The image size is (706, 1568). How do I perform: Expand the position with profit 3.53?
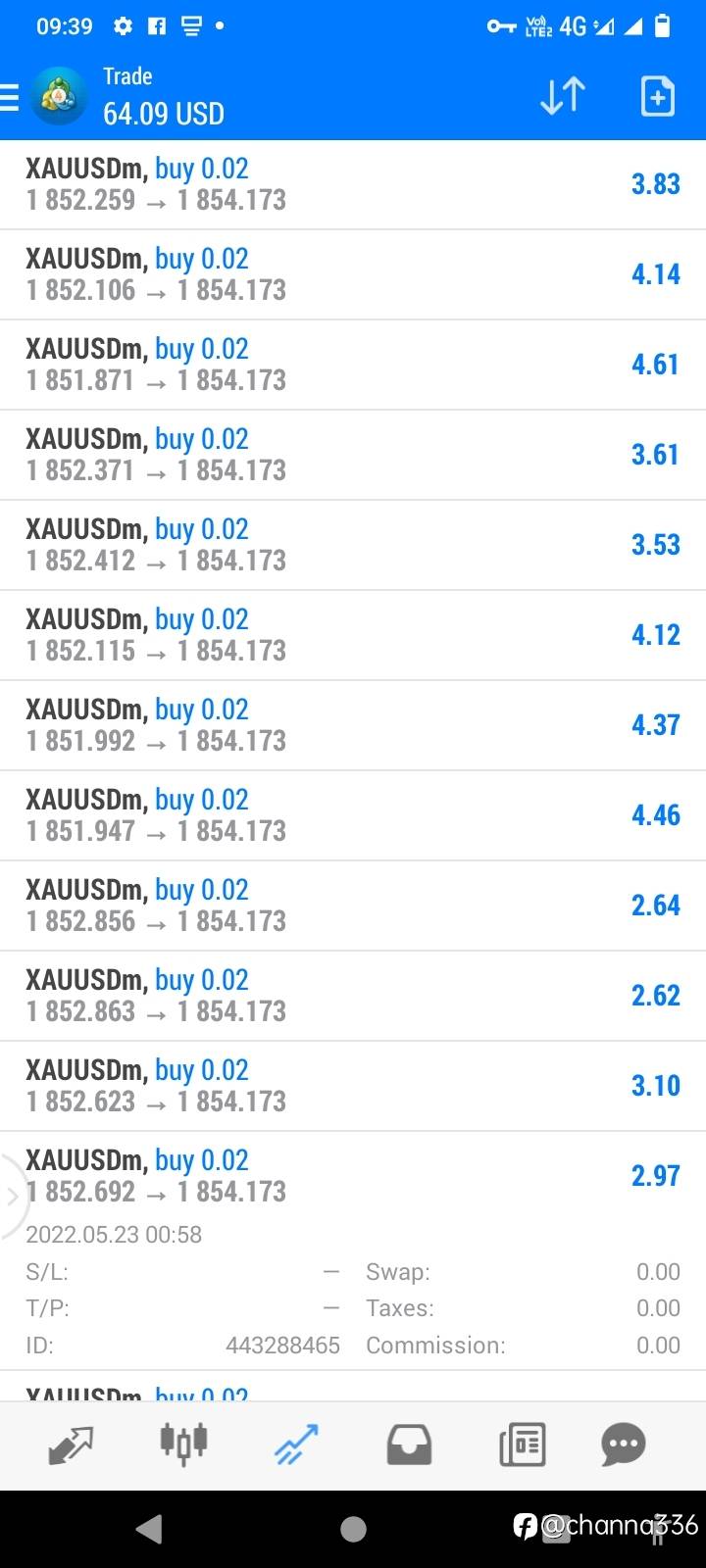click(x=353, y=545)
